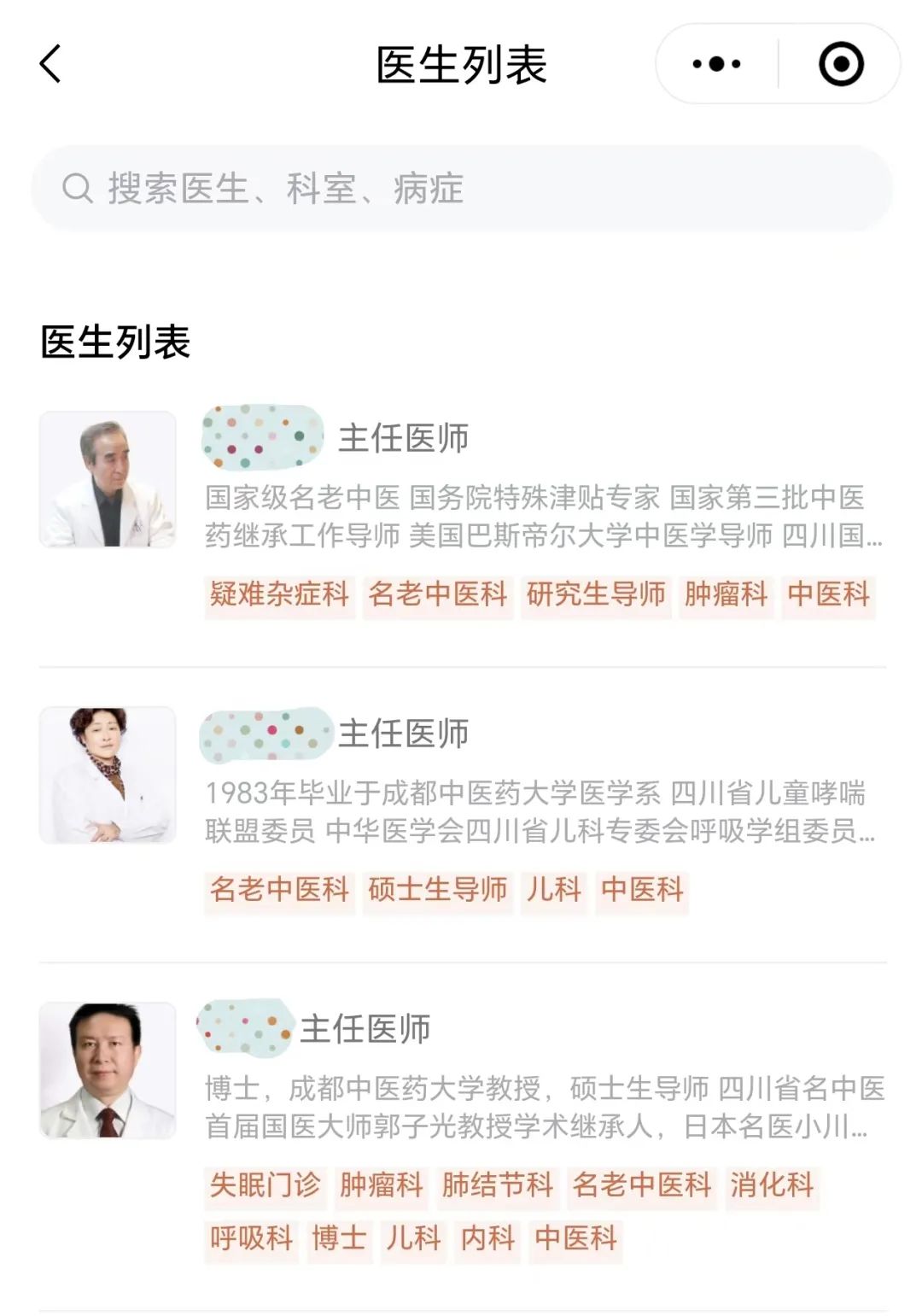Select the doctor described as 博士，成都中医药大学教授
This screenshot has width=922, height=1316.
[545, 1107]
